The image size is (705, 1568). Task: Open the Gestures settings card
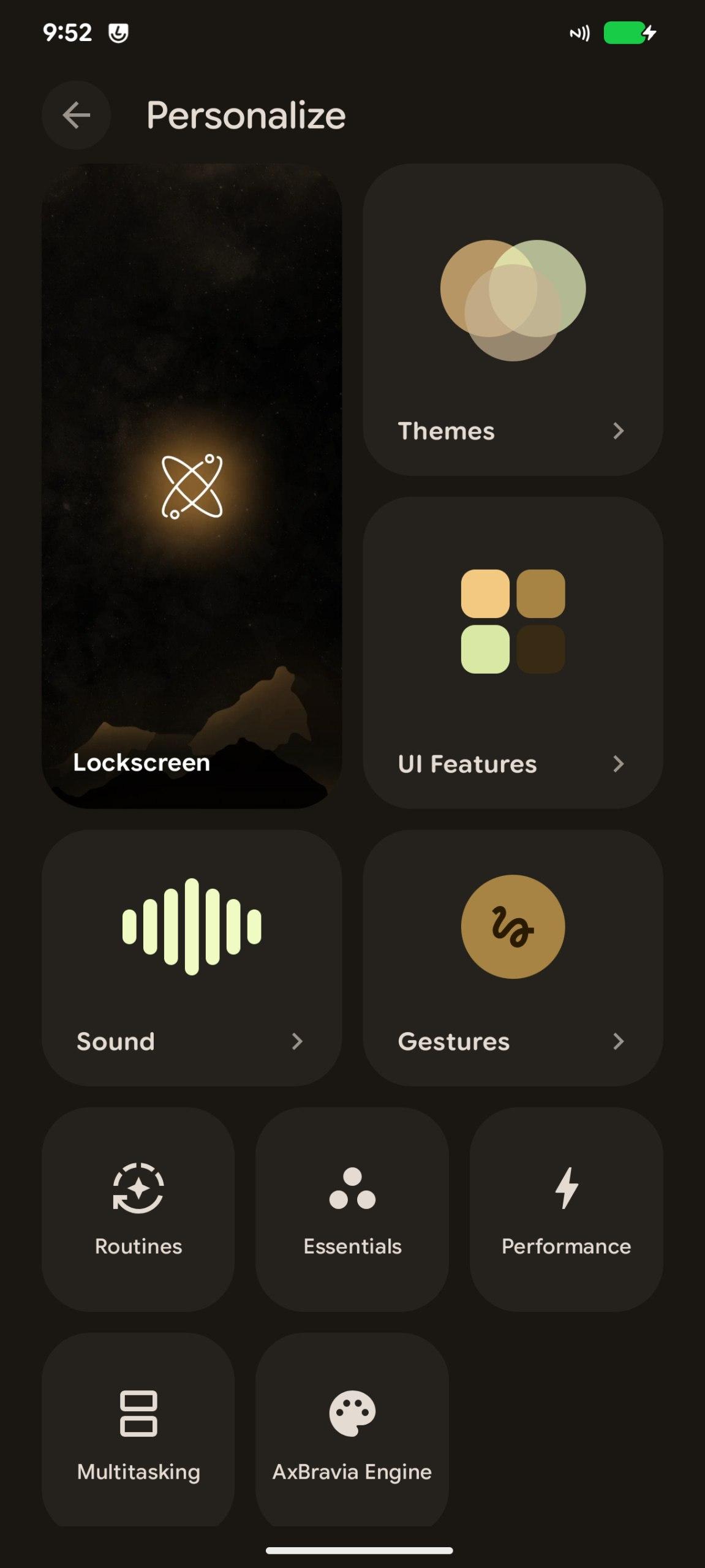click(x=513, y=958)
